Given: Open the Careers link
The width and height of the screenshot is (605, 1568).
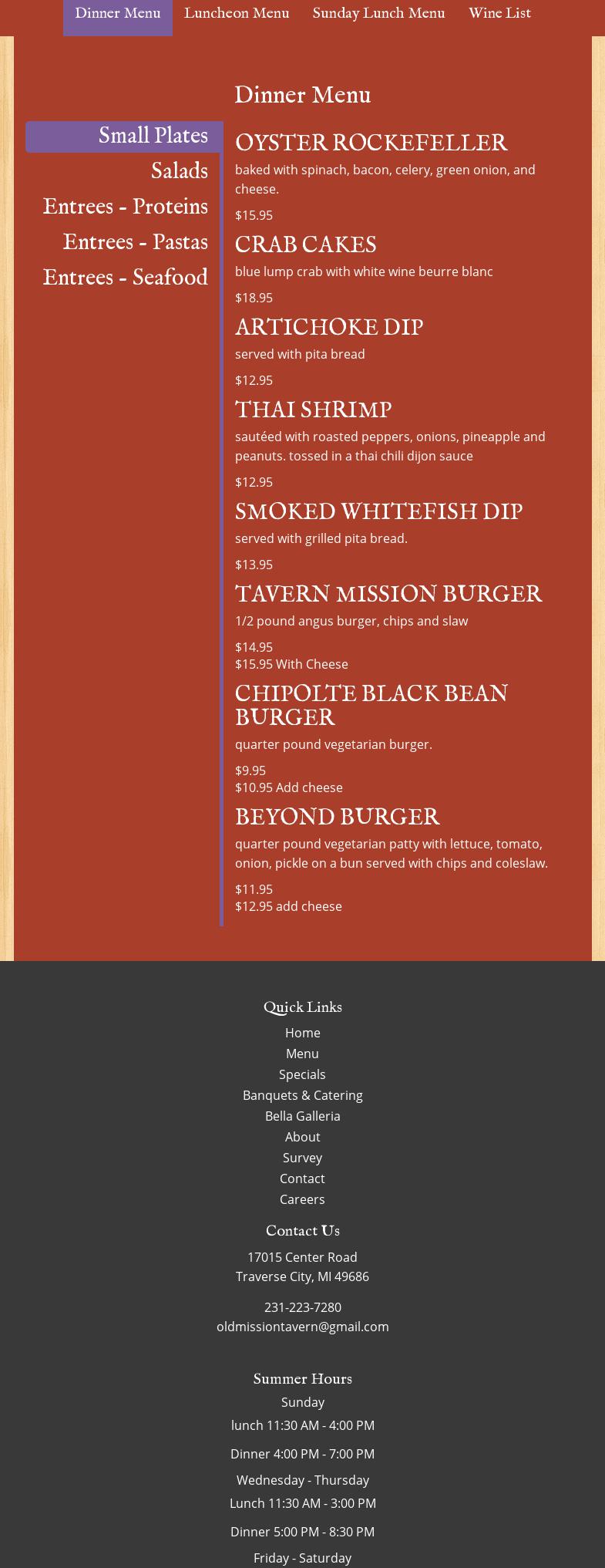Looking at the screenshot, I should (x=302, y=1199).
